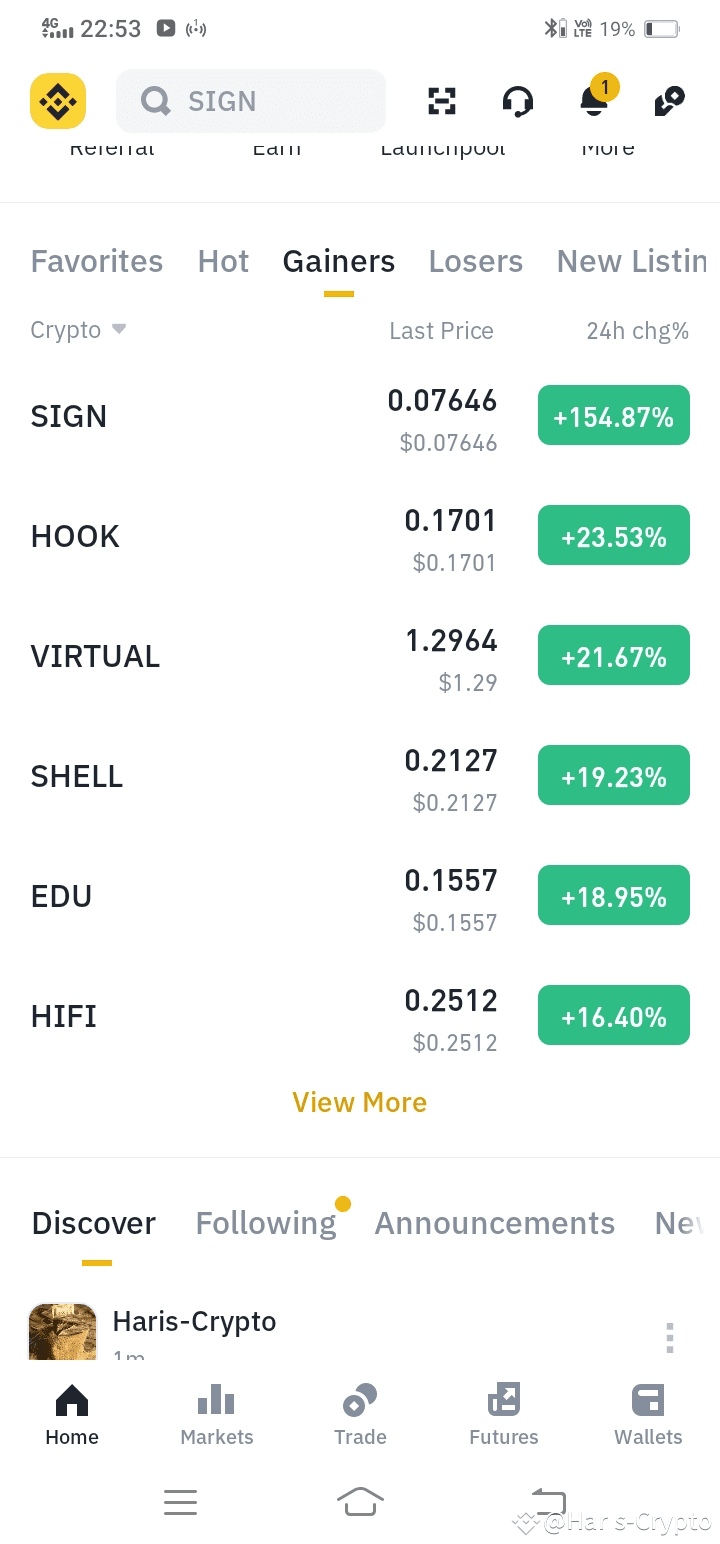The height and width of the screenshot is (1544, 720).
Task: Contact support via headset icon
Action: [517, 101]
